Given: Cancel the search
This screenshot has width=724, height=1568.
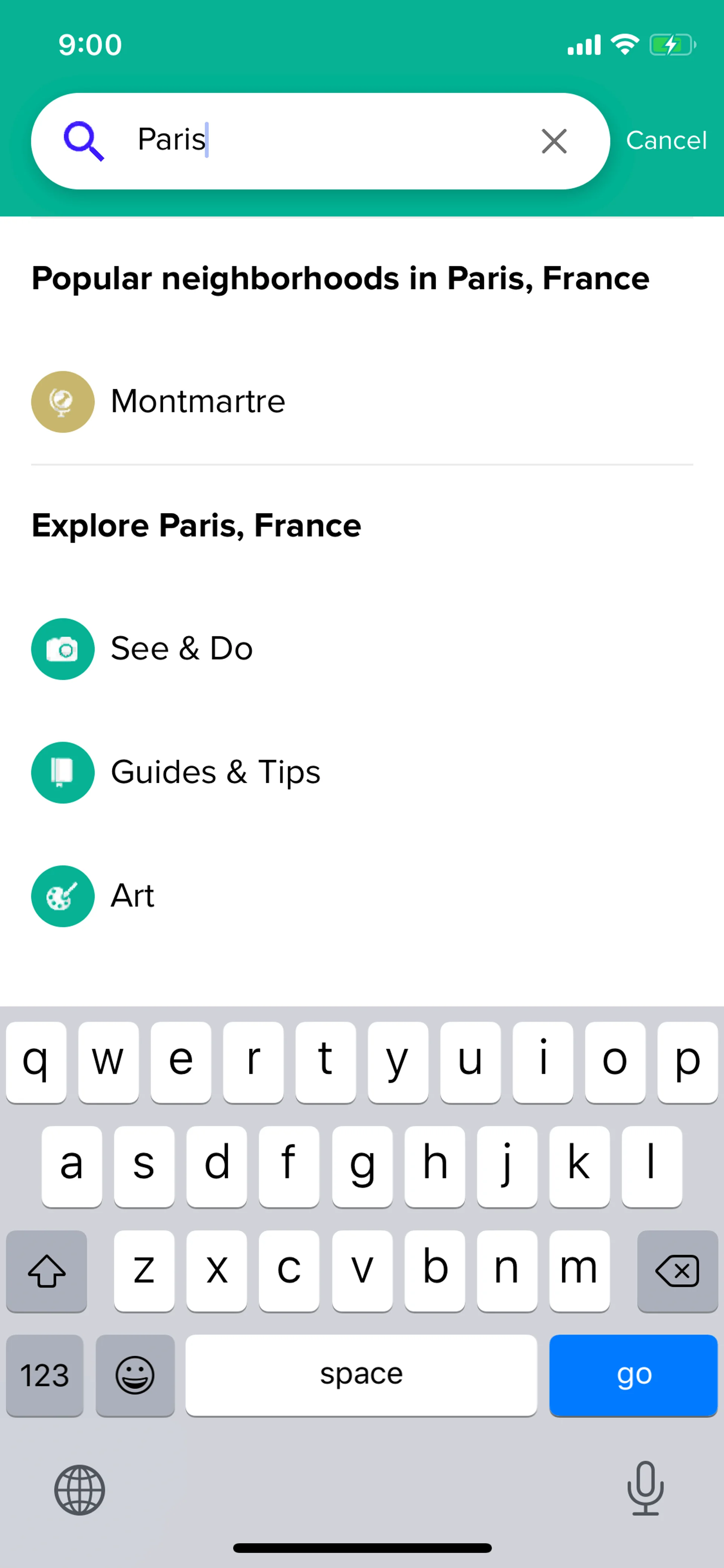Looking at the screenshot, I should click(666, 141).
